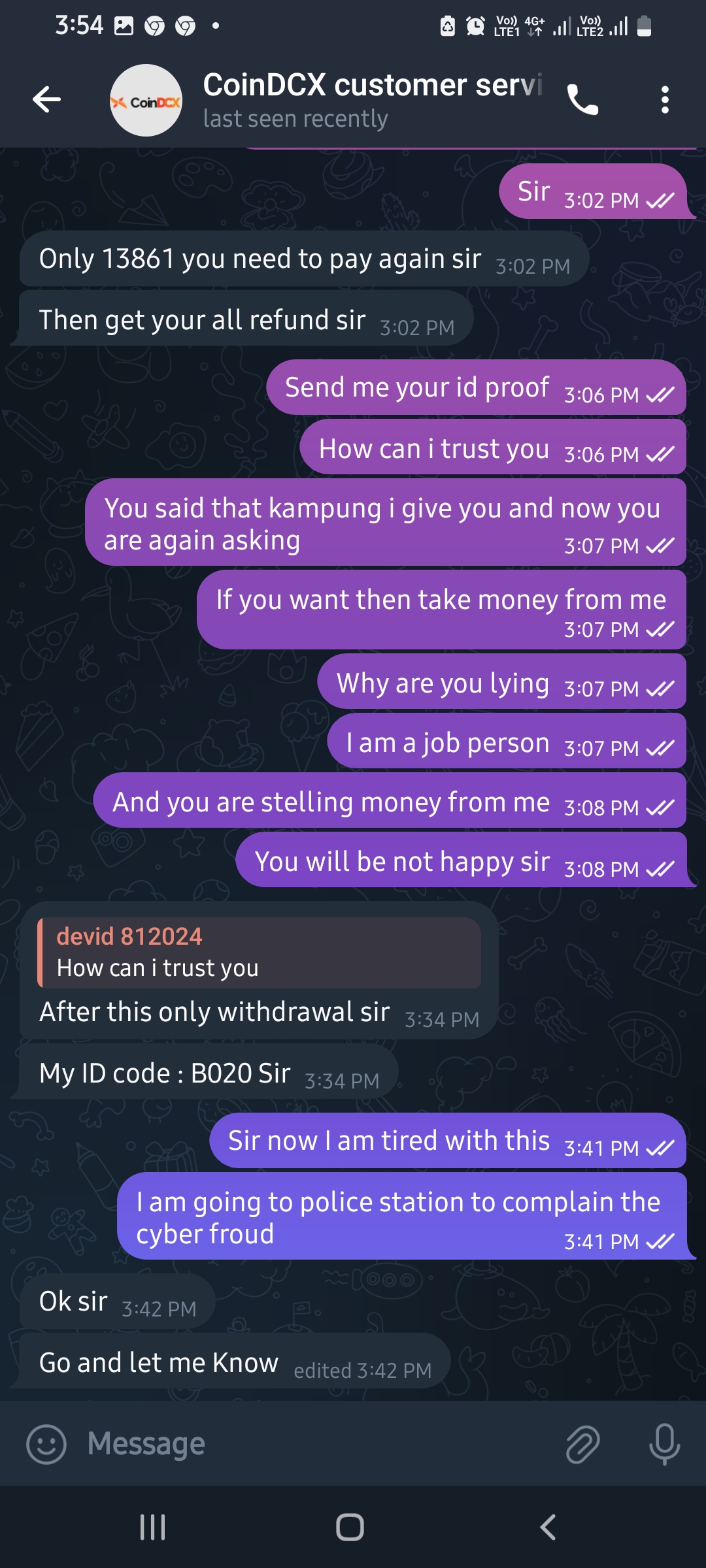Open recent apps from navigation bar
This screenshot has width=706, height=1568.
153,1527
